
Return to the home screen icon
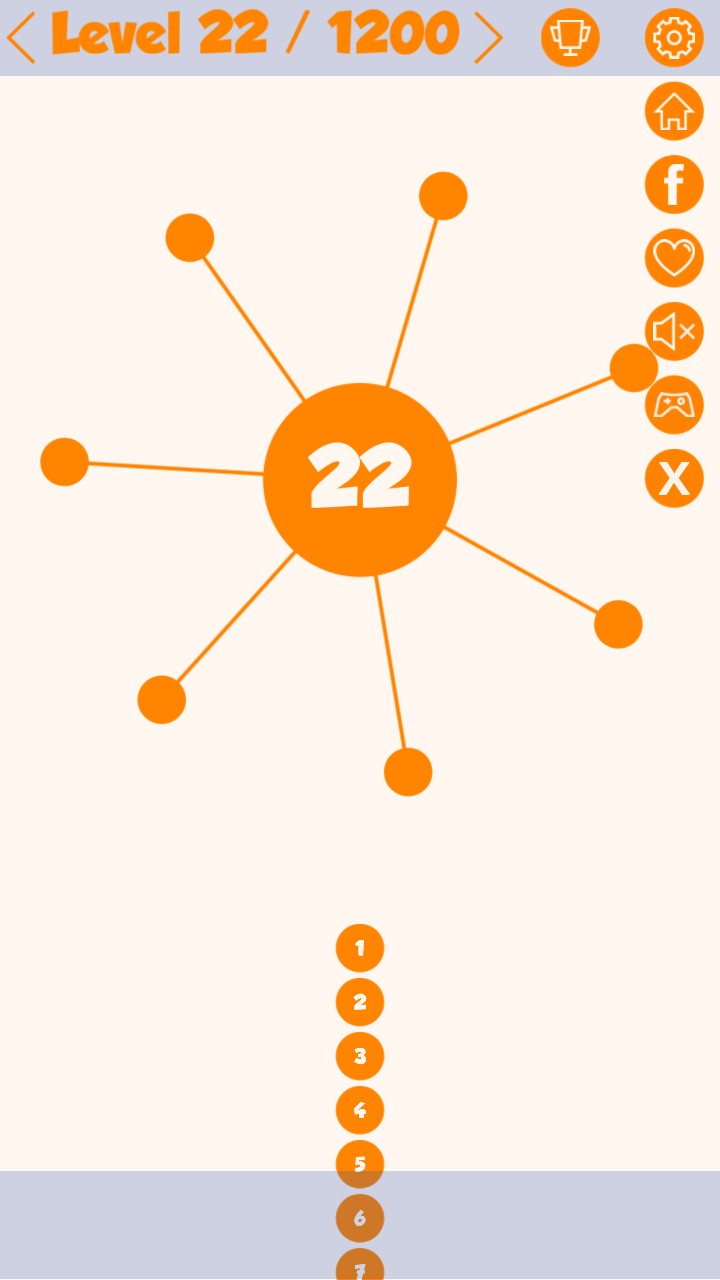pyautogui.click(x=673, y=111)
